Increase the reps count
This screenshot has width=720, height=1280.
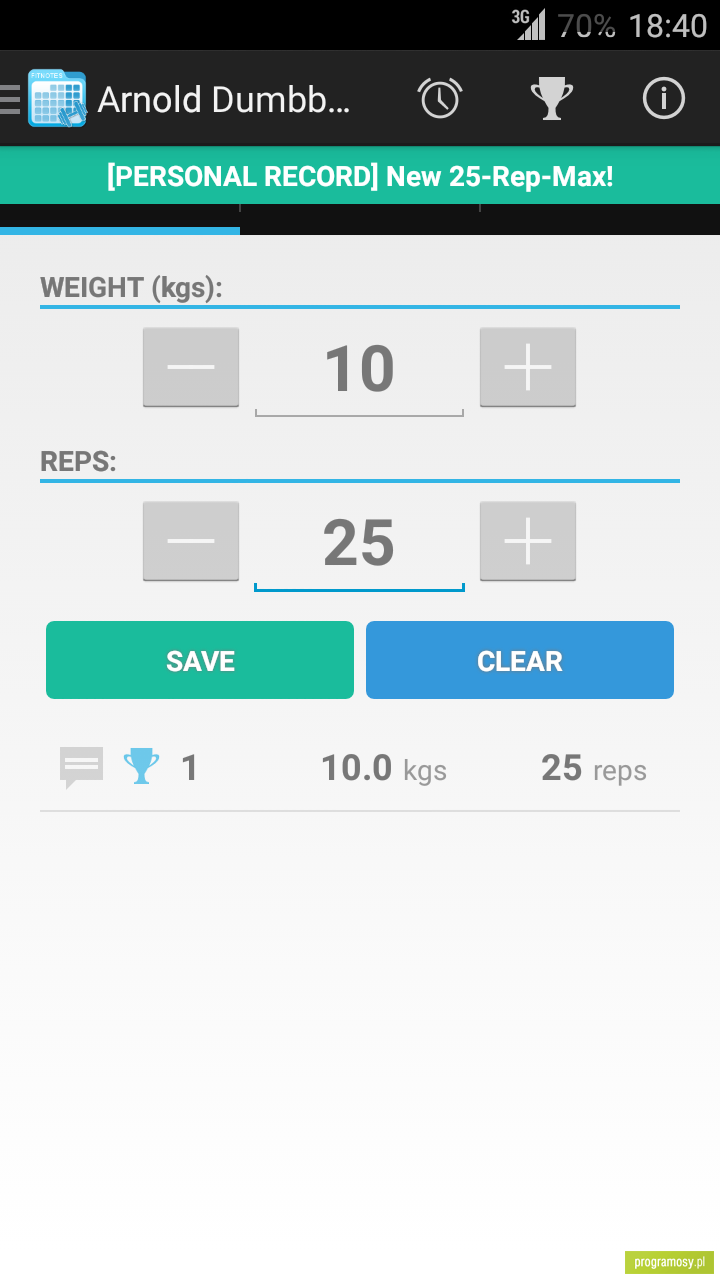(528, 541)
